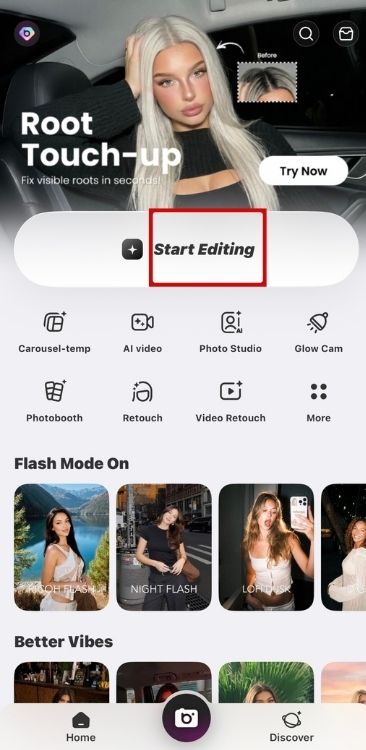
Task: Open the search icon
Action: coord(306,33)
